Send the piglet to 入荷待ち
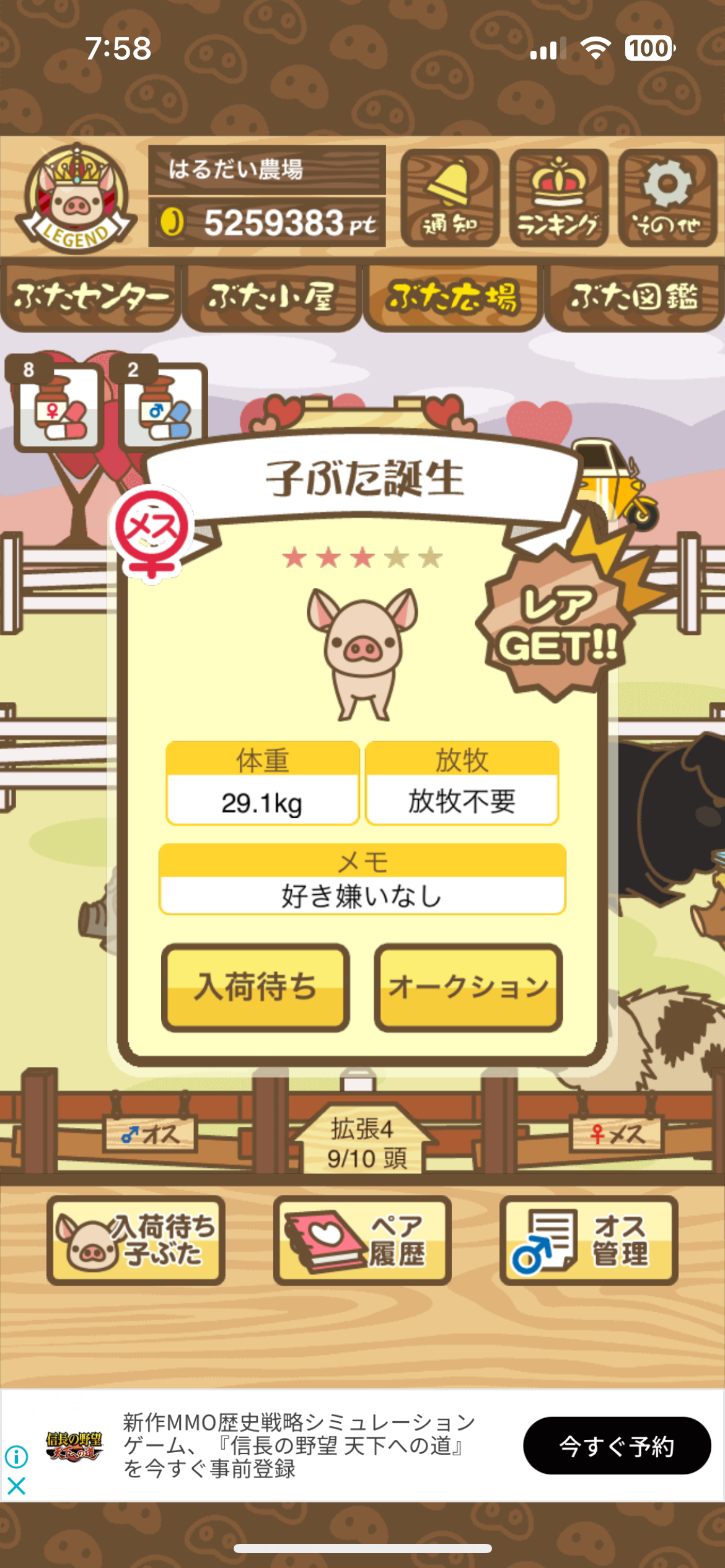The width and height of the screenshot is (725, 1568). point(255,987)
